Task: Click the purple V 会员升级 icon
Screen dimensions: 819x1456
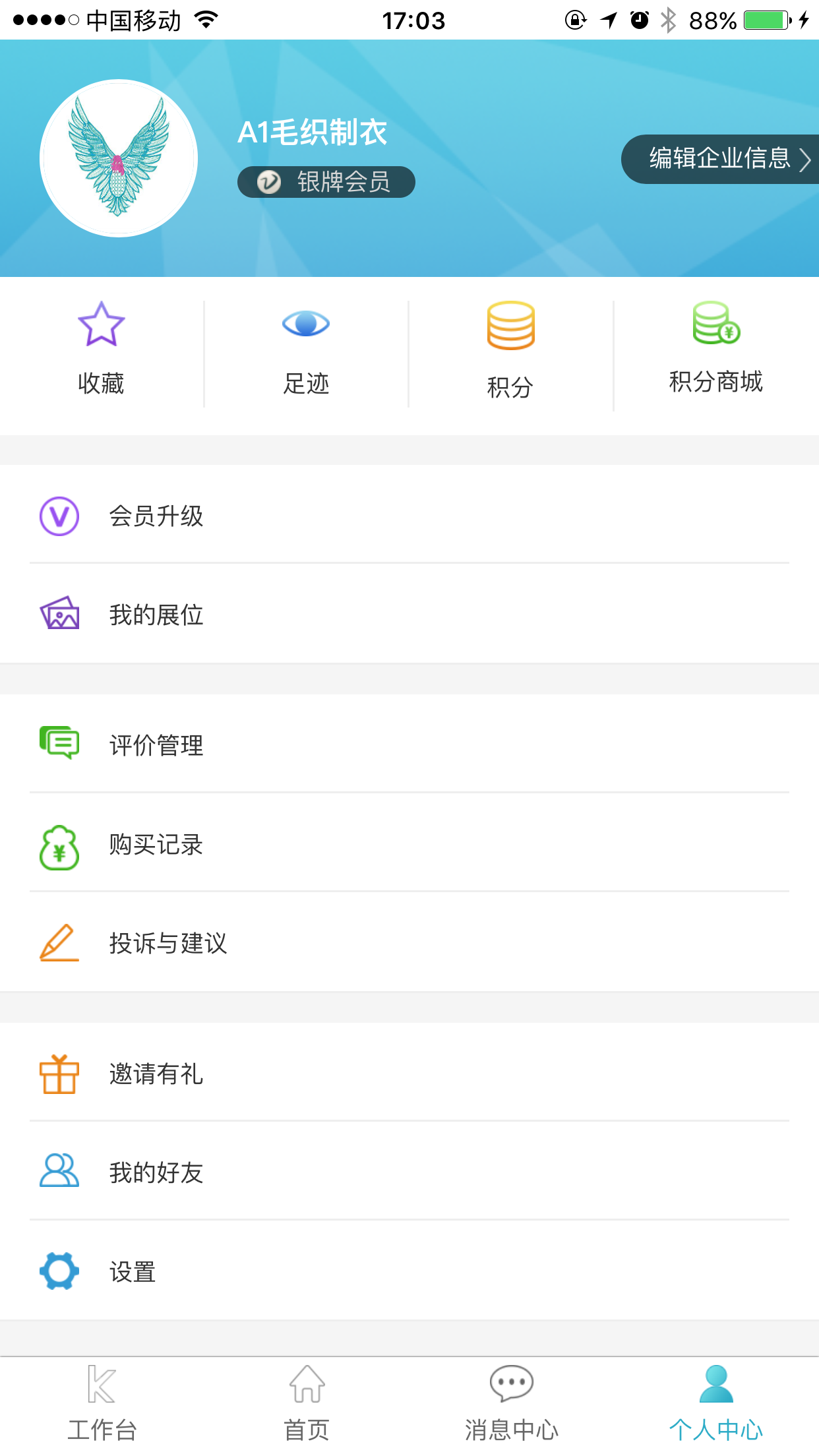Action: (x=59, y=516)
